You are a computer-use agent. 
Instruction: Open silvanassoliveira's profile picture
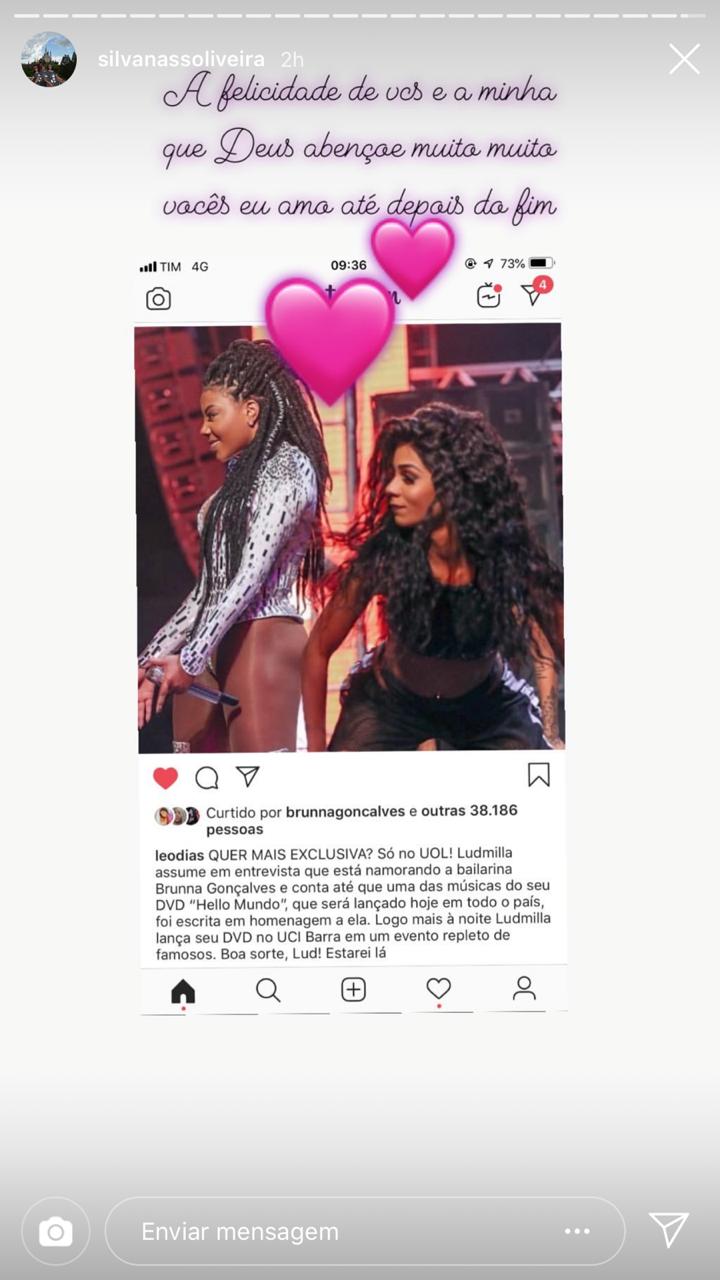click(49, 59)
